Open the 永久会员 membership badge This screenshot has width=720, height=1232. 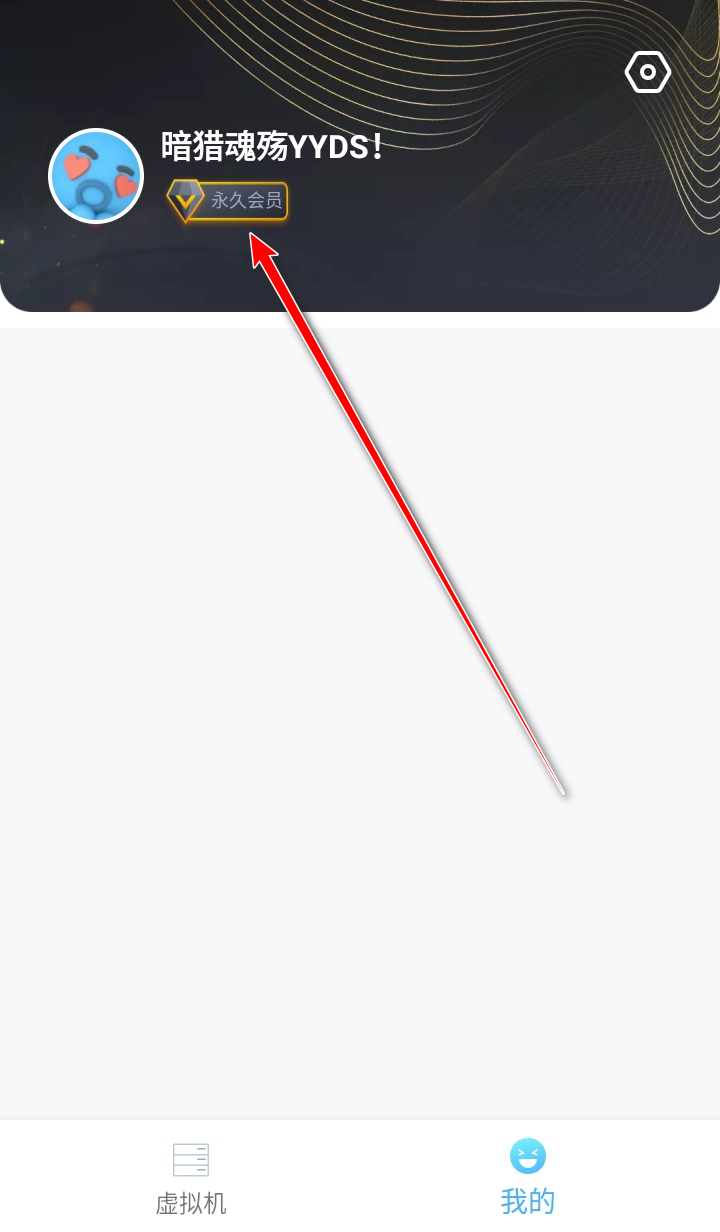(229, 201)
